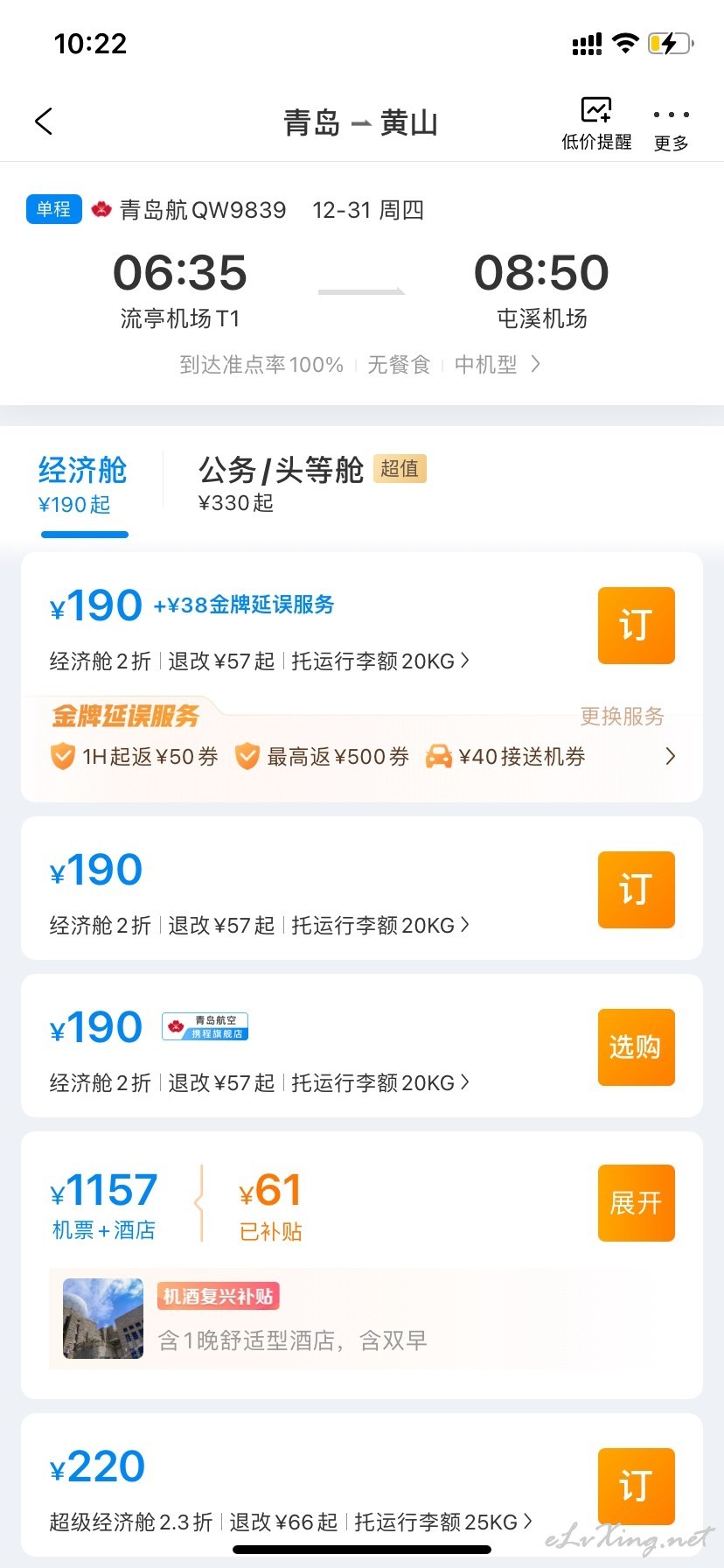Screen dimensions: 724x1568
Task: Expand the 金牌延误服务 benefits chevron
Action: 670,756
